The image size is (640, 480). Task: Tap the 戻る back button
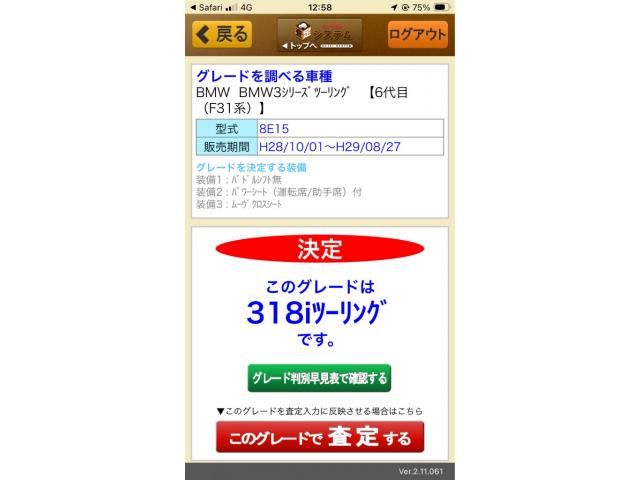[x=222, y=34]
